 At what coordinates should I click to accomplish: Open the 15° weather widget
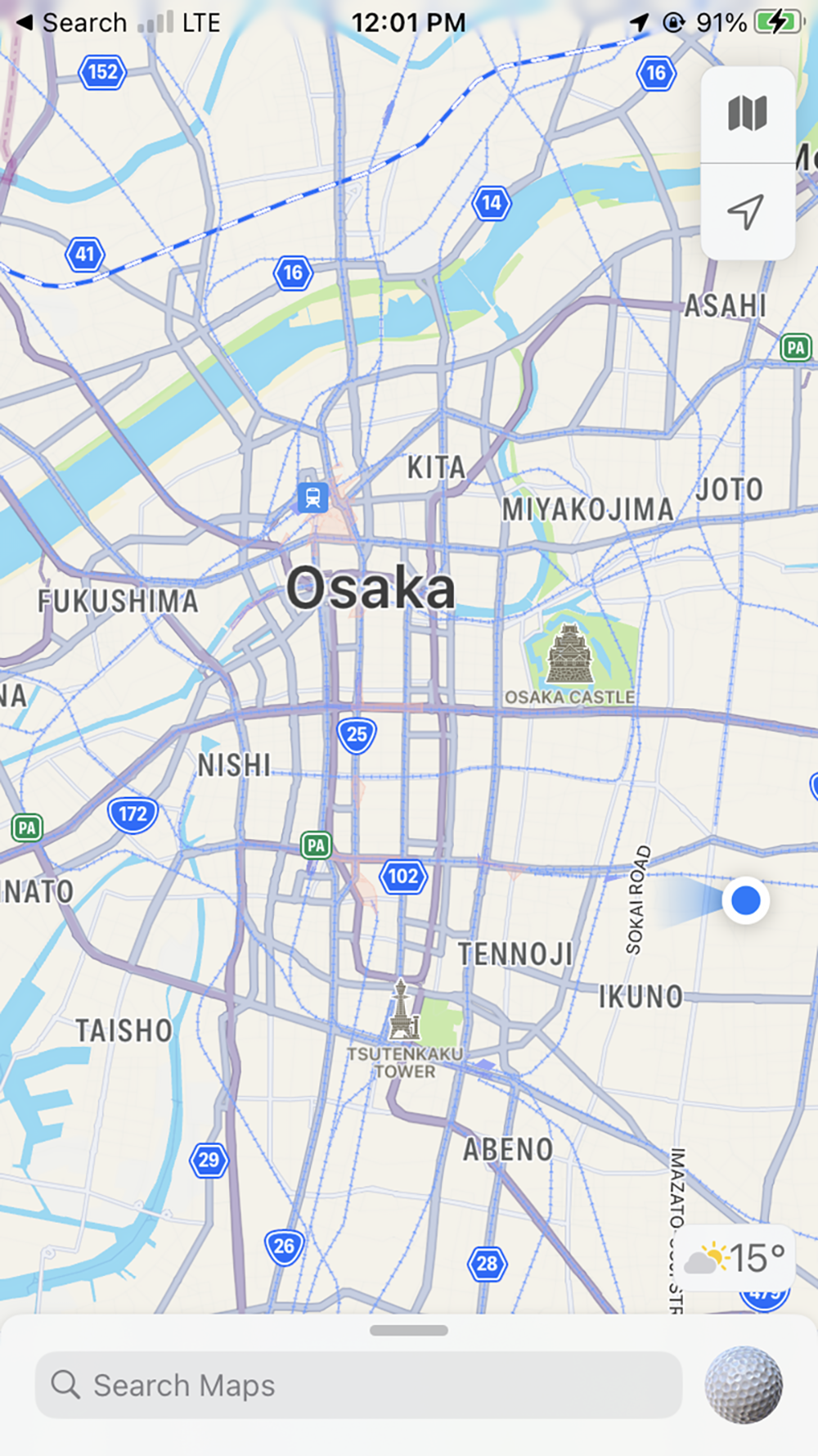736,1259
